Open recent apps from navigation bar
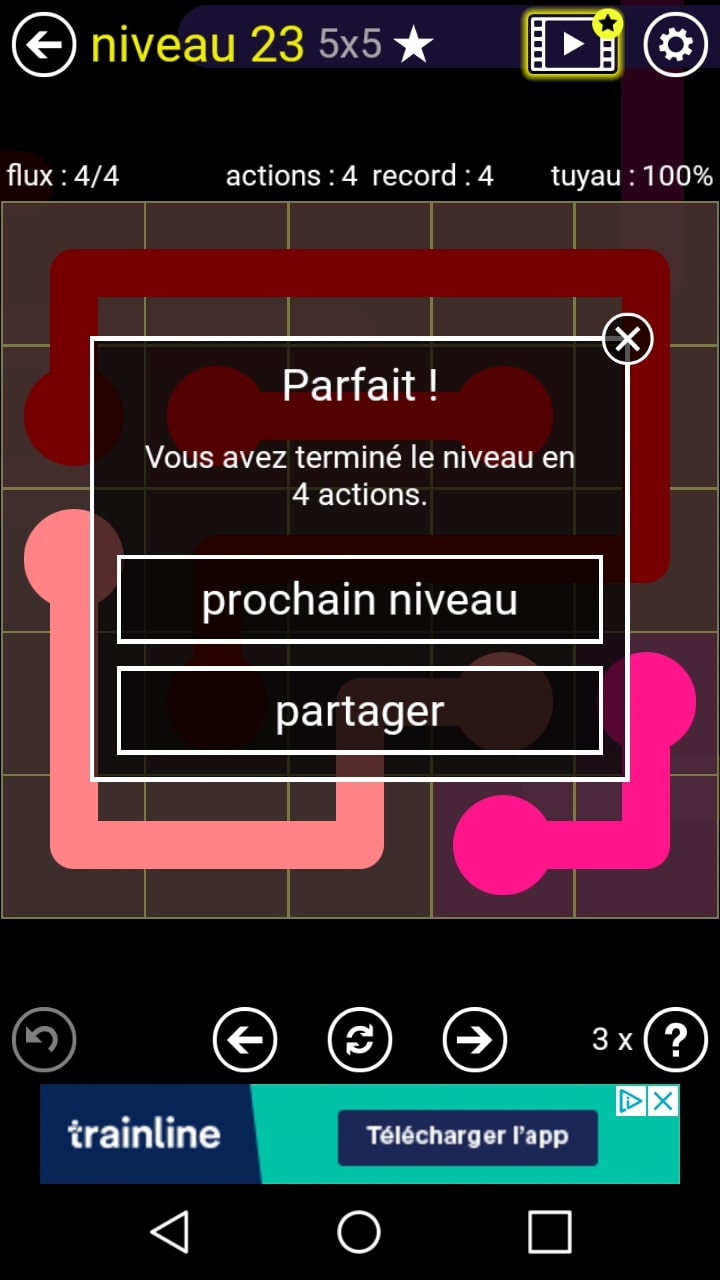Image resolution: width=720 pixels, height=1280 pixels. (x=549, y=1232)
